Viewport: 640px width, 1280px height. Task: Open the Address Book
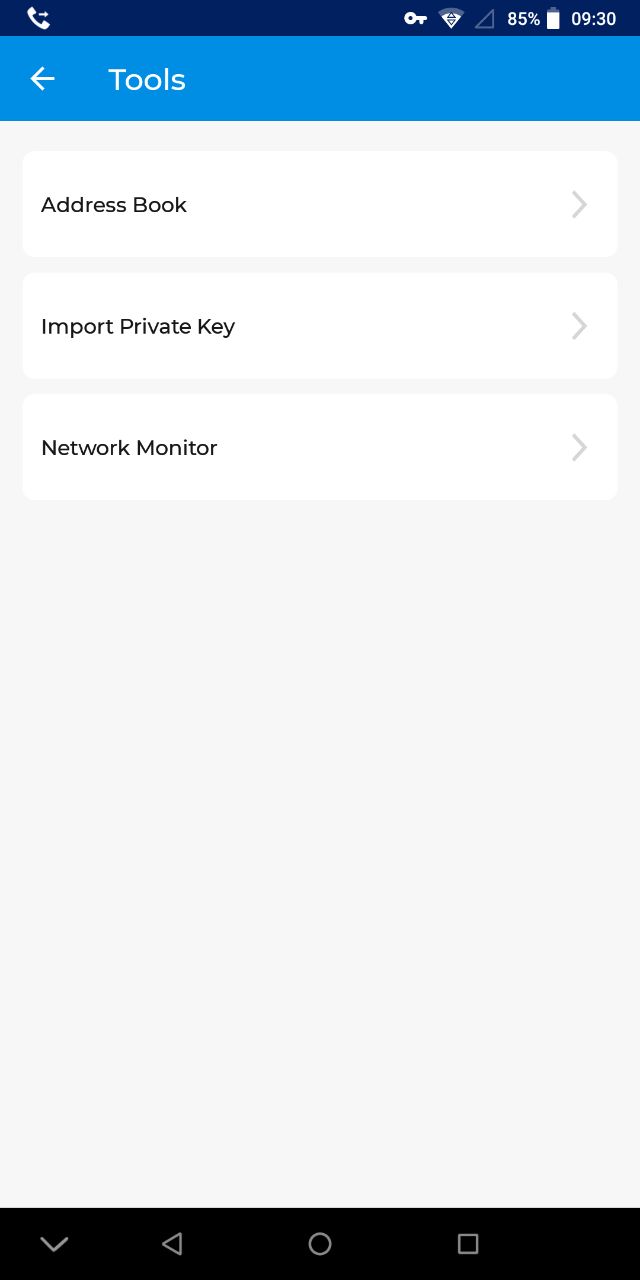click(x=320, y=204)
